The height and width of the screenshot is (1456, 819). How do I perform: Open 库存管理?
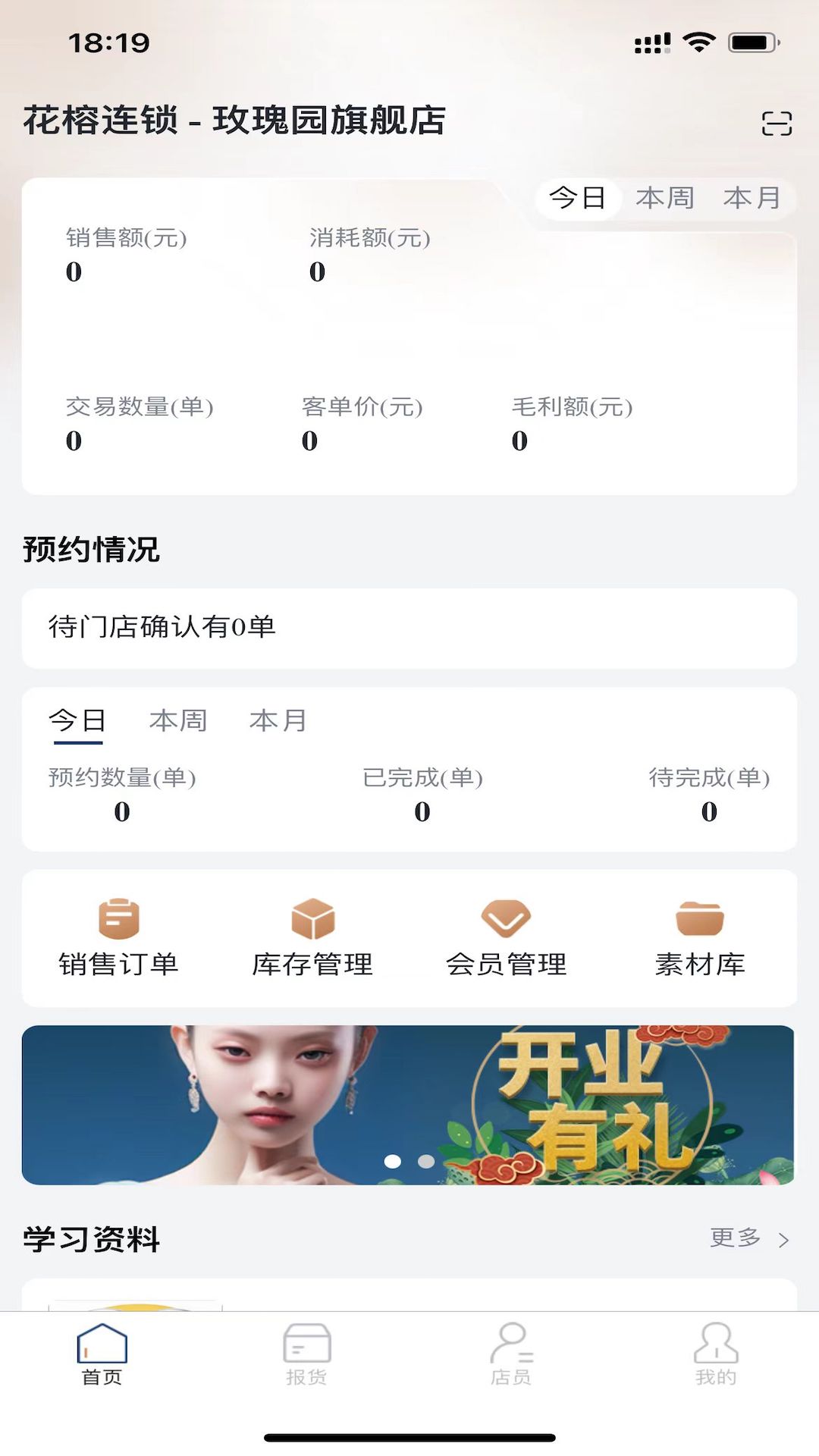click(312, 939)
